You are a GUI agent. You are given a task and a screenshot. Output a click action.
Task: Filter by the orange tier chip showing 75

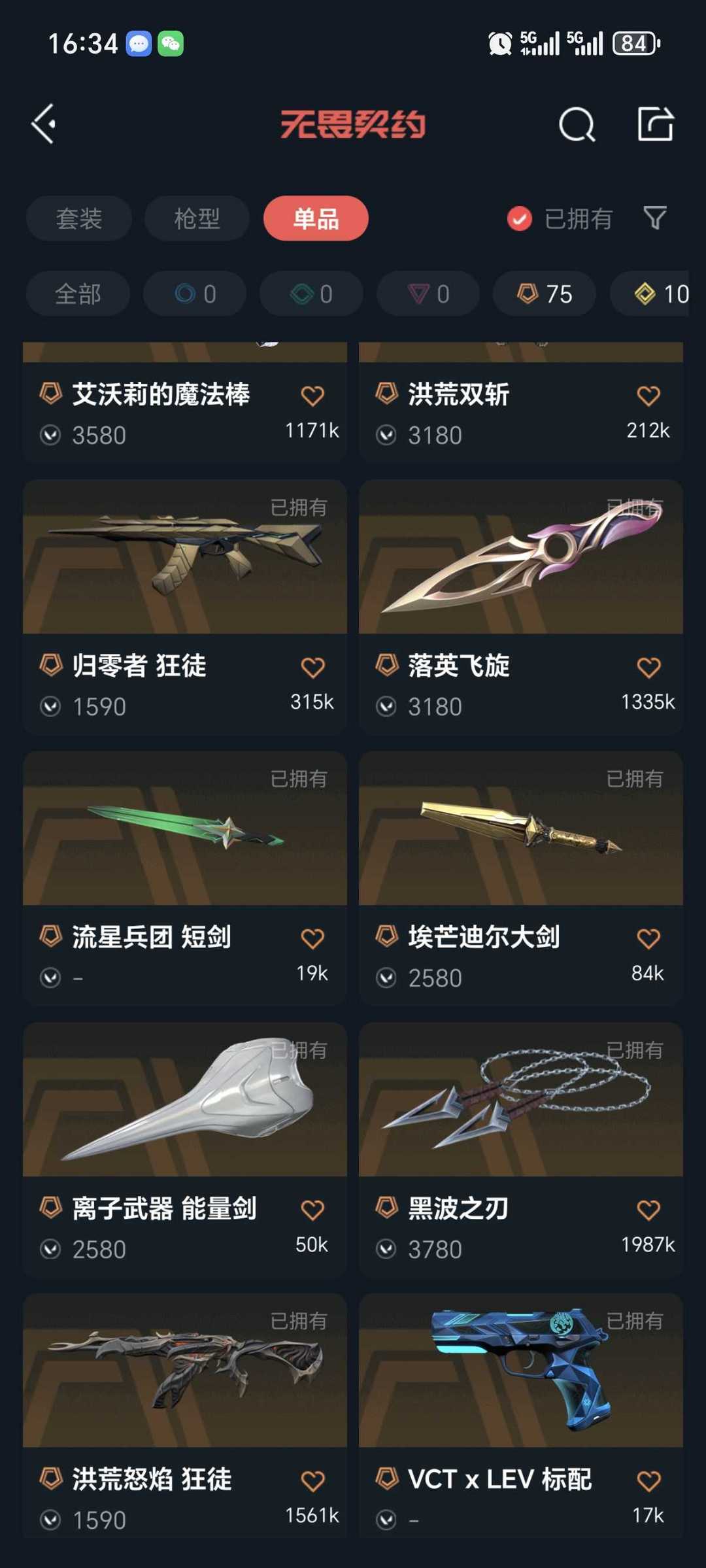(x=544, y=294)
